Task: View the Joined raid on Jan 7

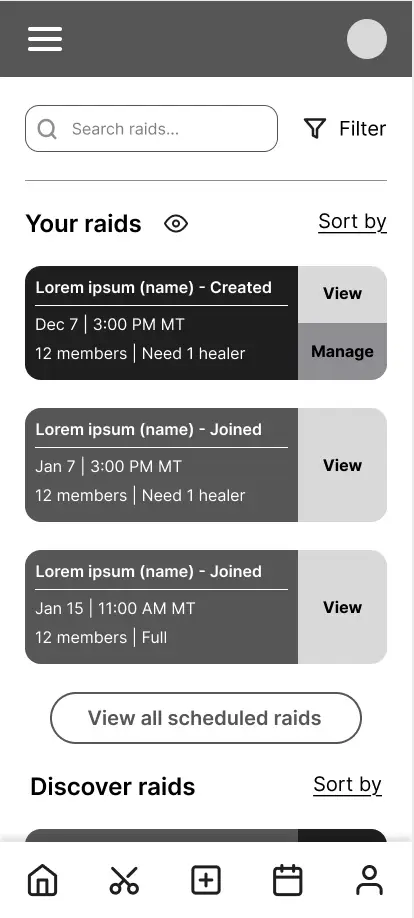Action: click(342, 465)
